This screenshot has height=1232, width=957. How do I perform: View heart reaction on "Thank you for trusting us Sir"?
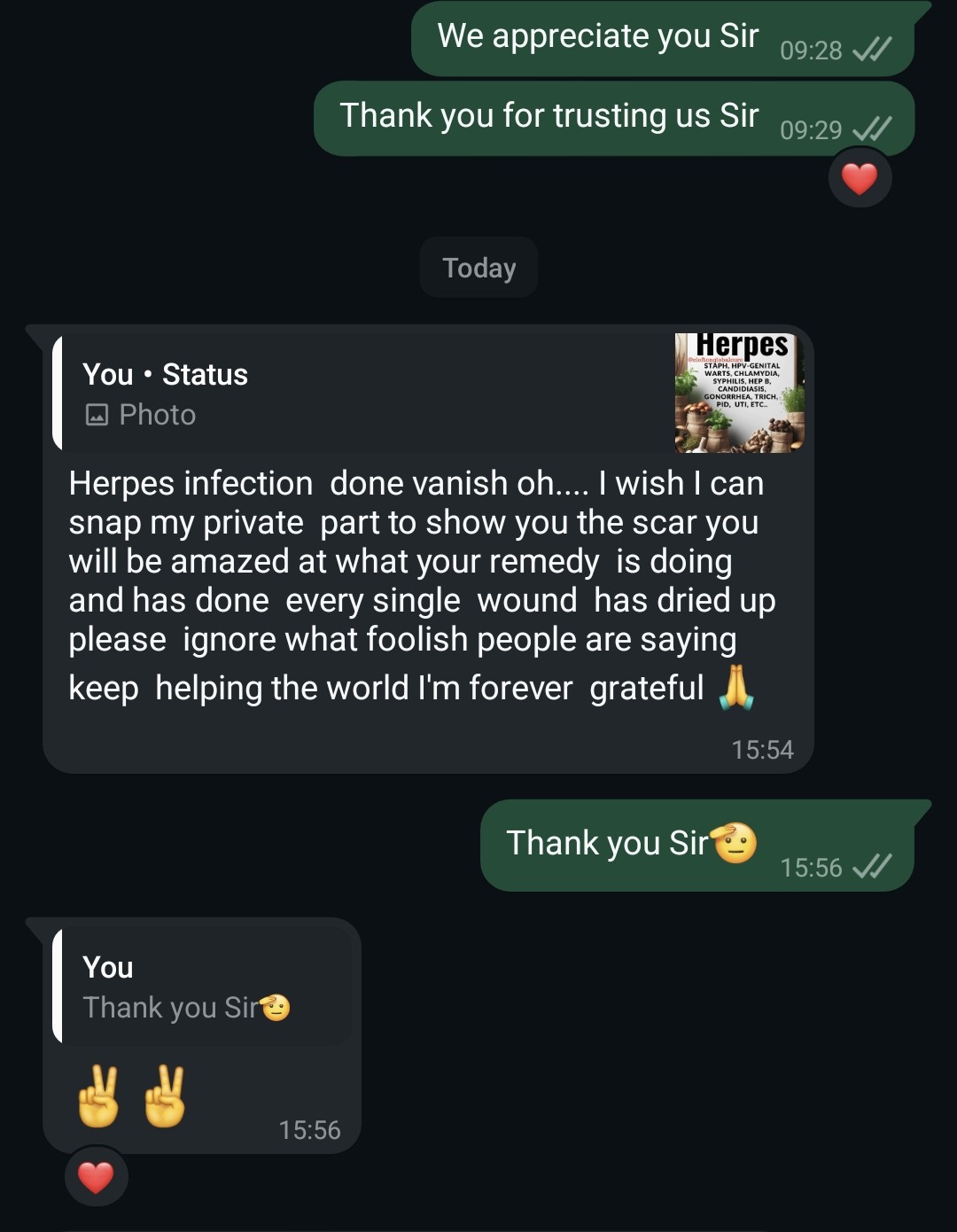pos(859,178)
